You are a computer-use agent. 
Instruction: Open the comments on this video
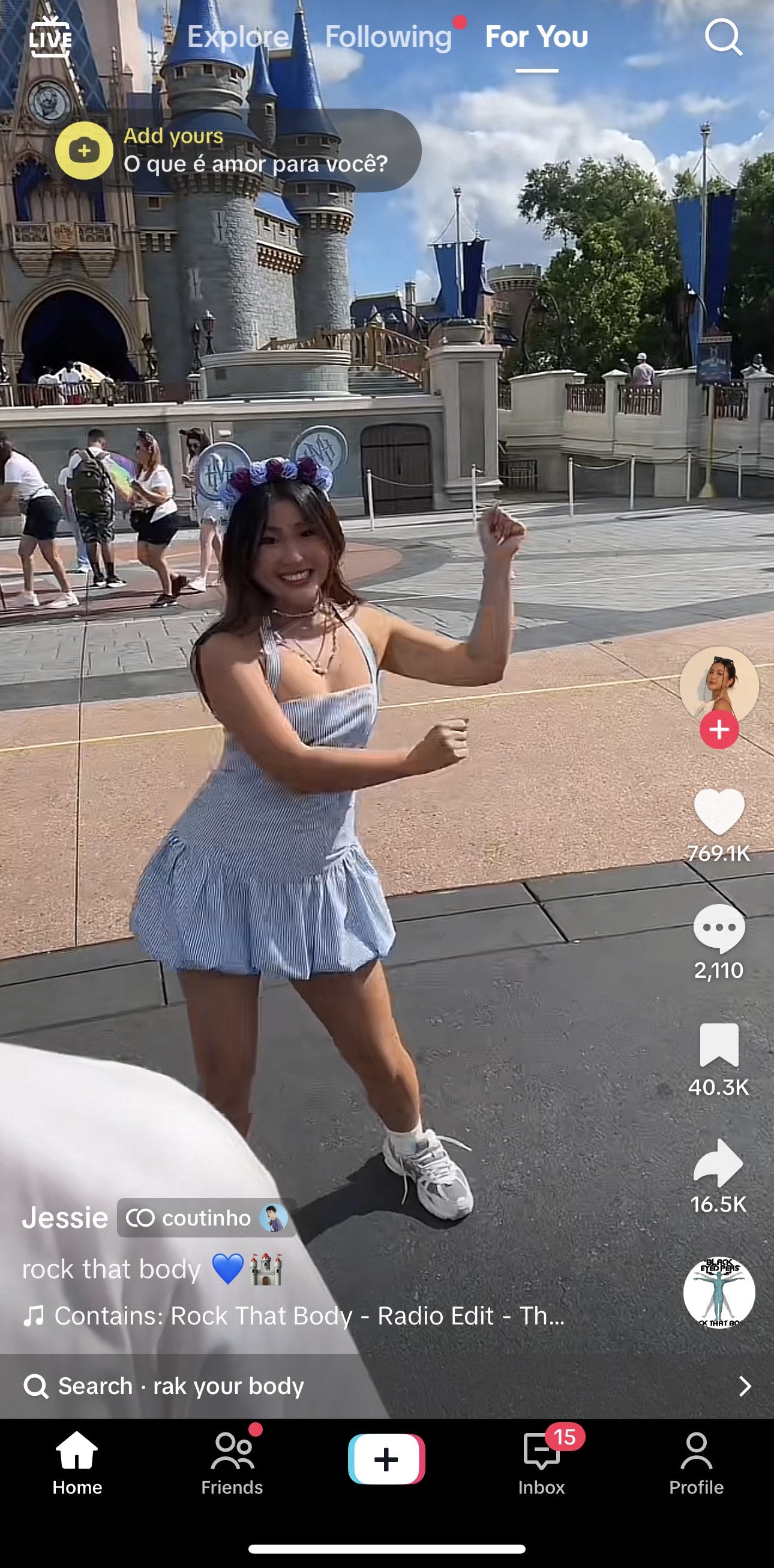coord(719,928)
